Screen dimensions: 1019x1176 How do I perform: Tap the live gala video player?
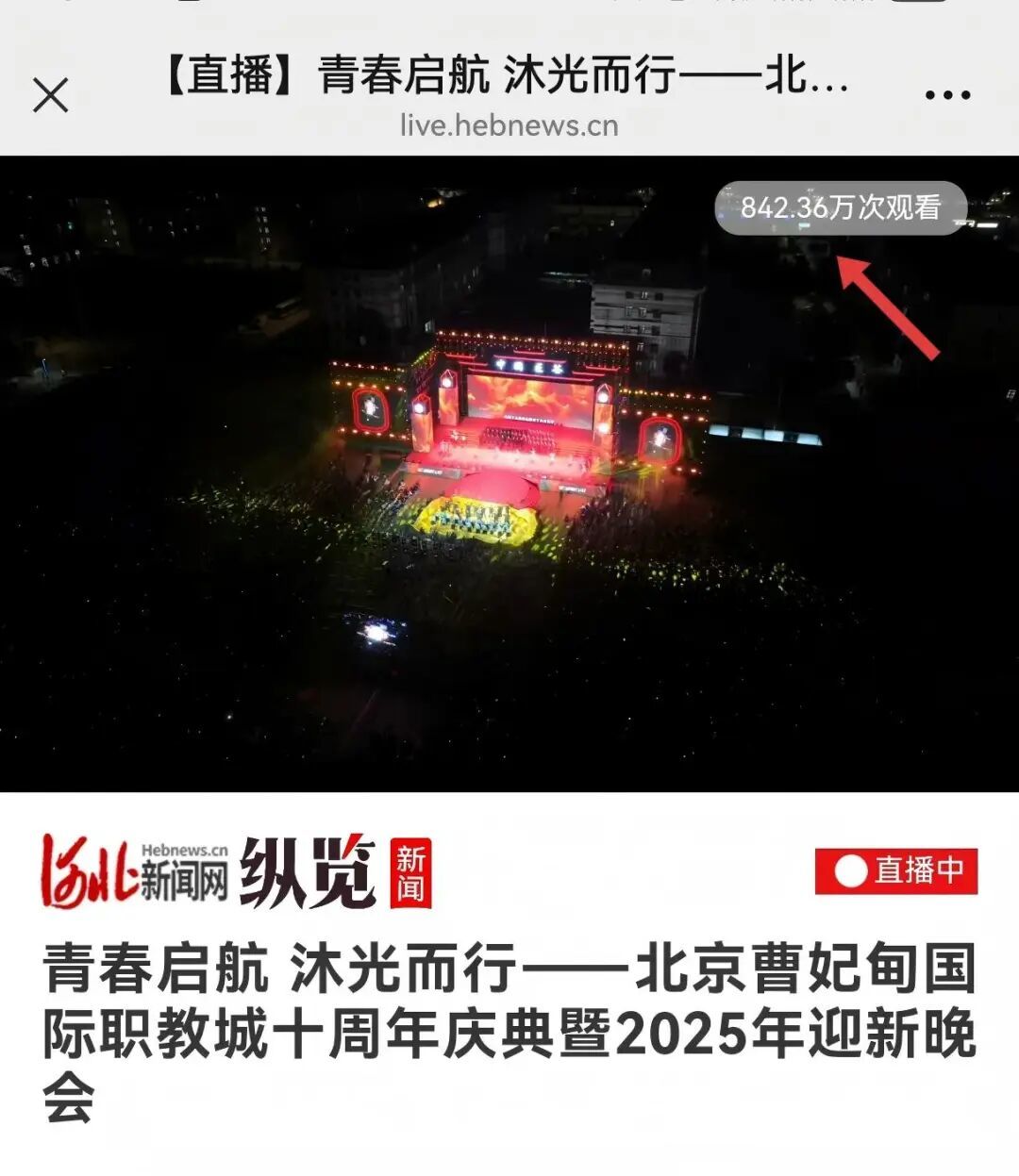[x=509, y=473]
